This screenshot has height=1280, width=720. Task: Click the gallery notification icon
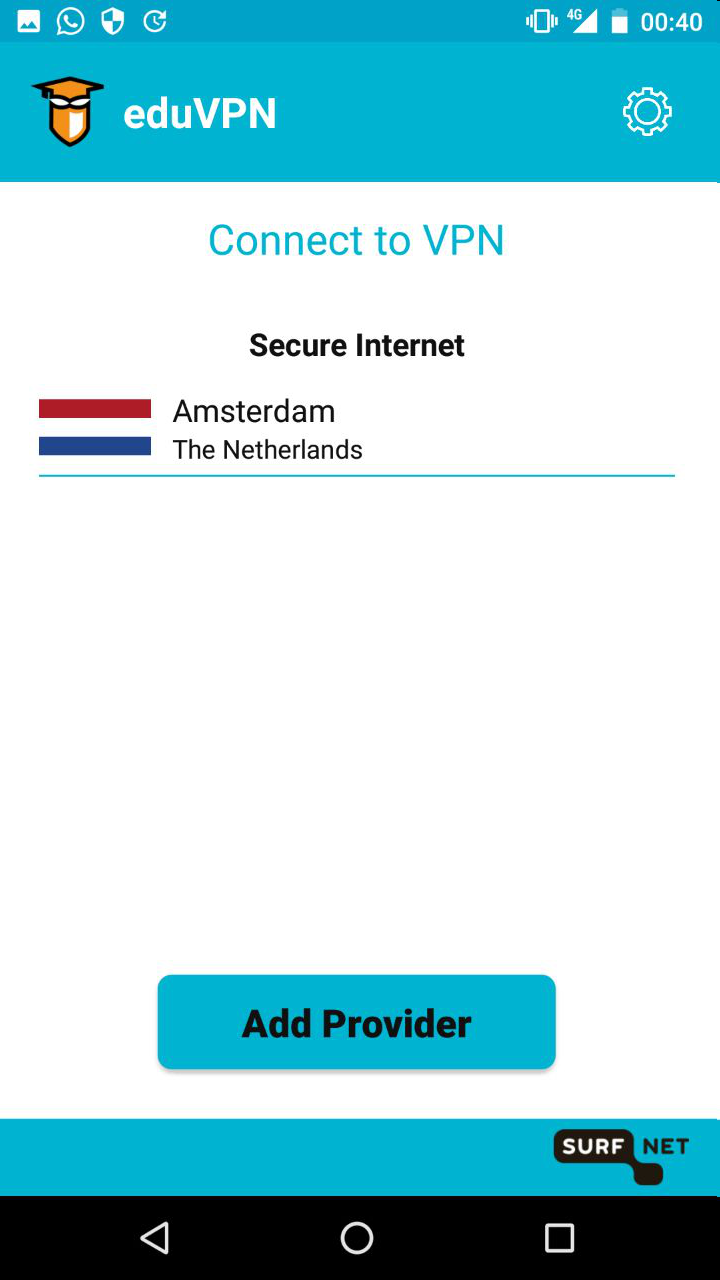point(27,20)
